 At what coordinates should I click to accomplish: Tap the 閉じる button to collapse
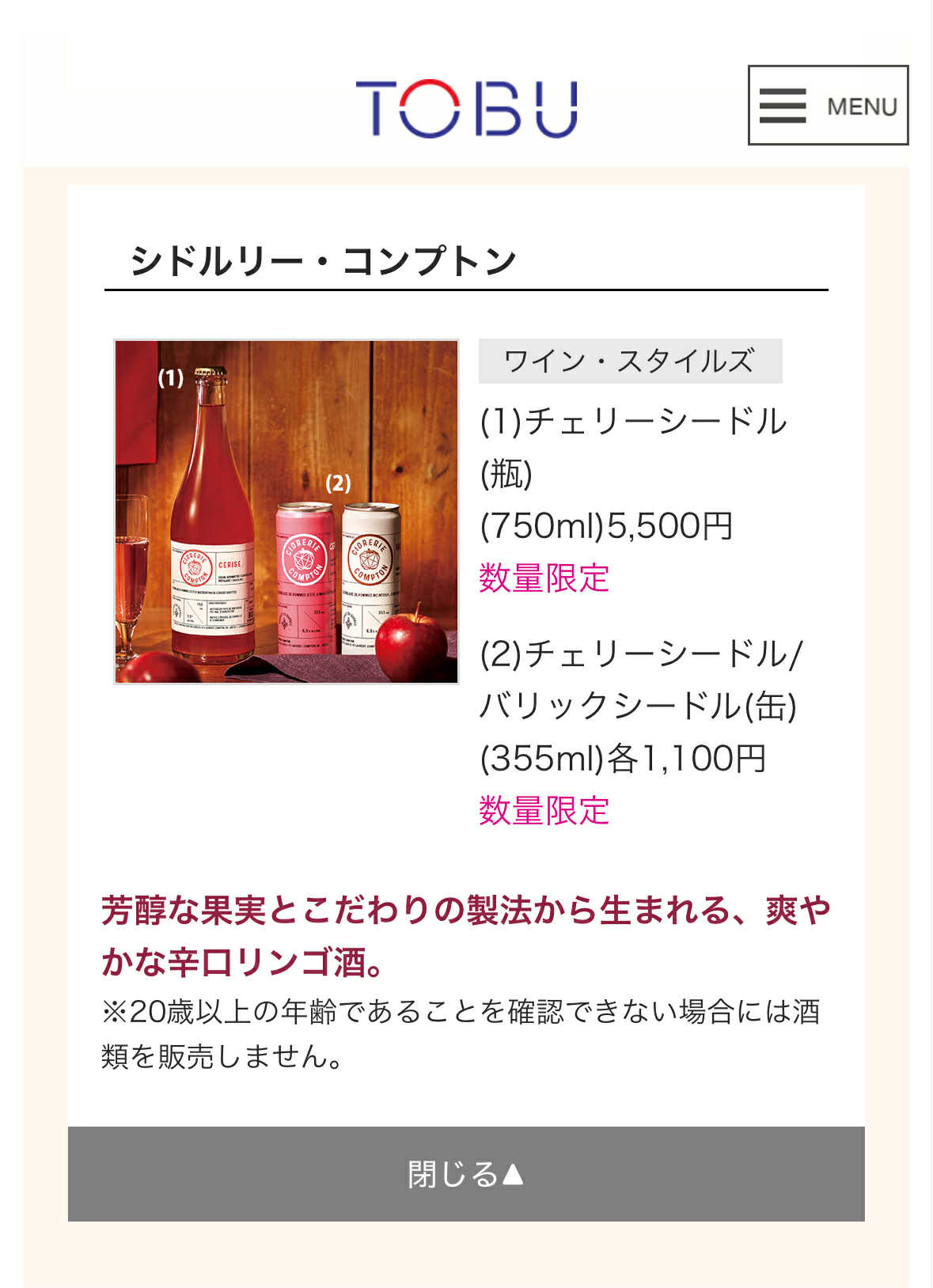[x=466, y=1173]
